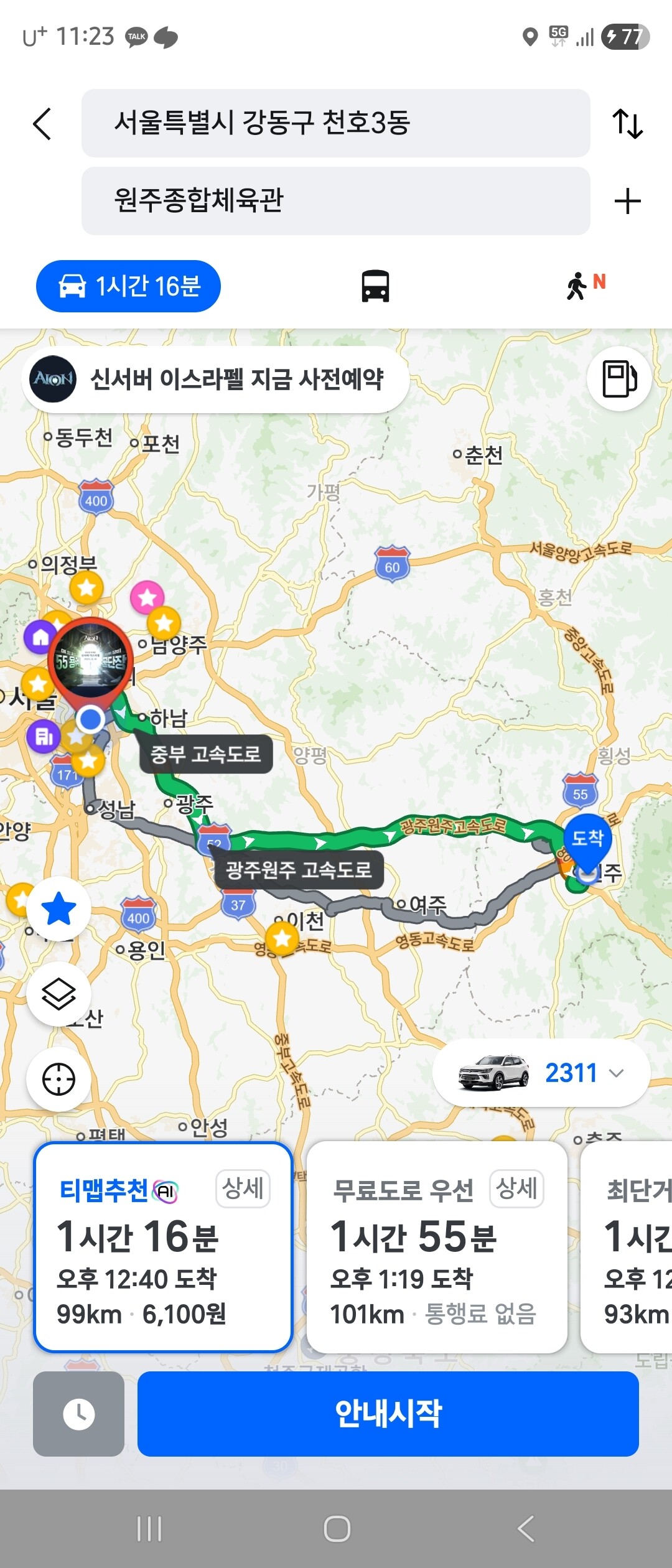The image size is (672, 1568).
Task: Open favorites with the blue star button
Action: [58, 908]
